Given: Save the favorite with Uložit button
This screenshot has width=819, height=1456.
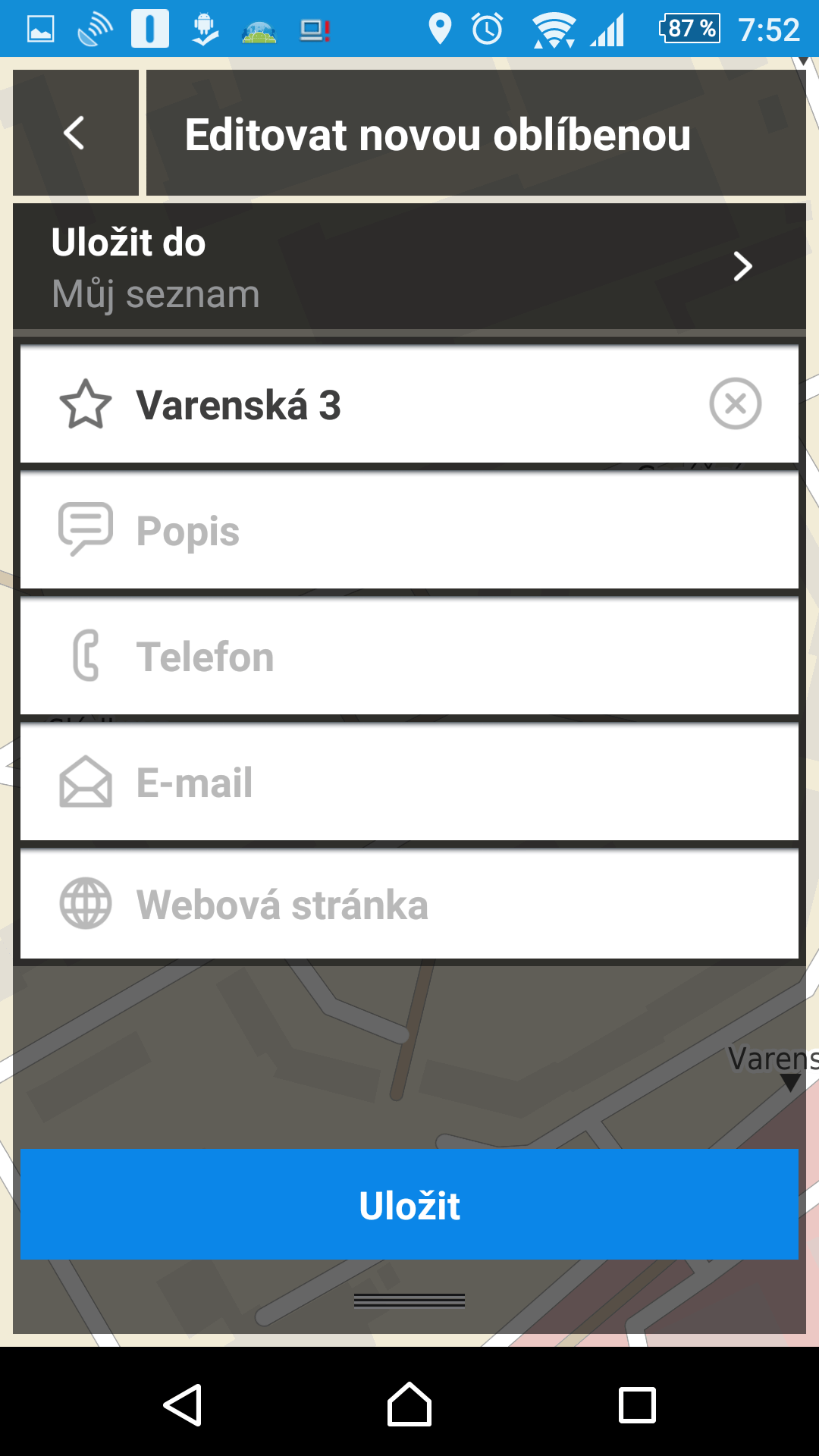Looking at the screenshot, I should tap(409, 1204).
